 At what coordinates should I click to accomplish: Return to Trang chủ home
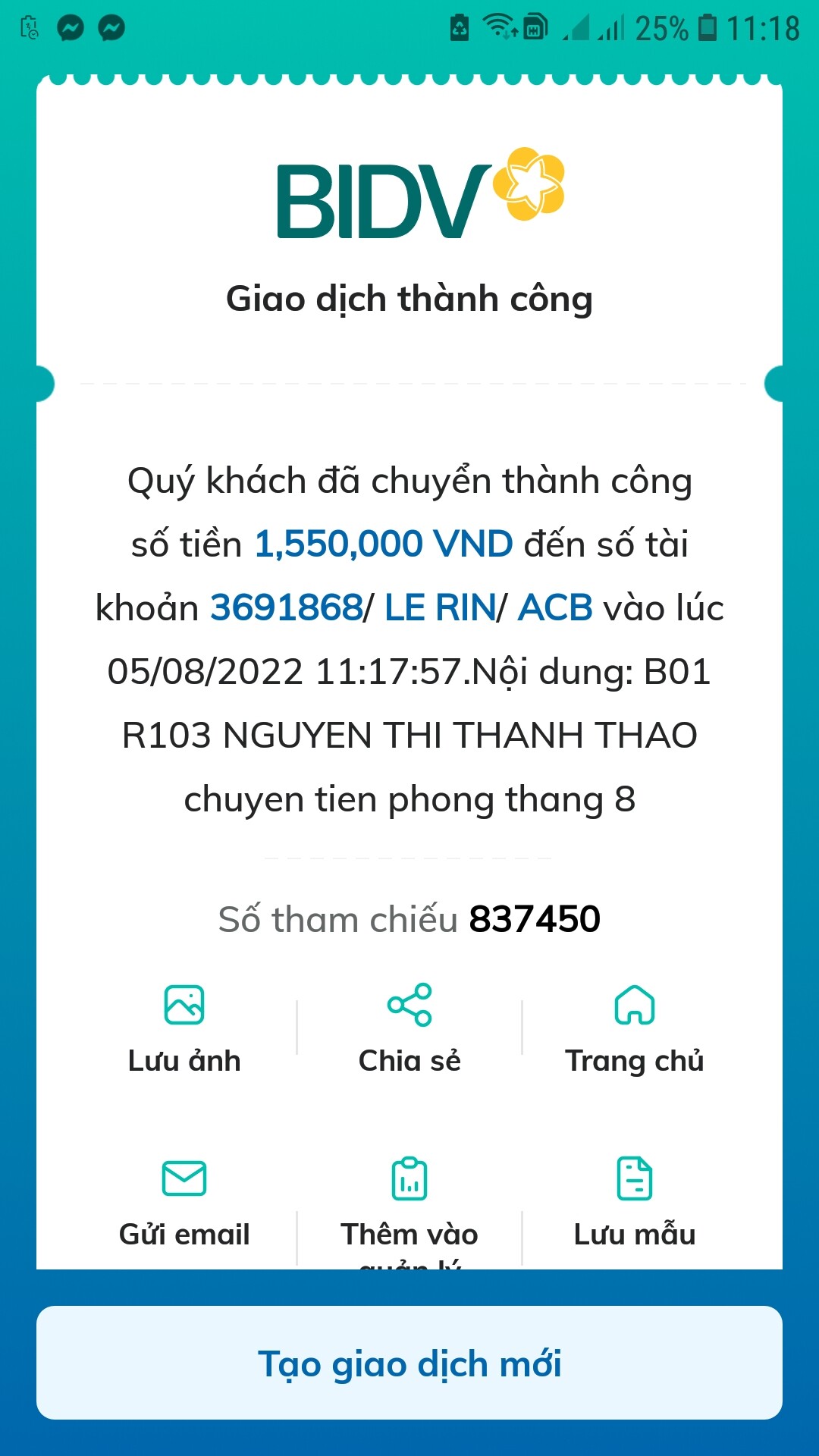[x=634, y=1028]
